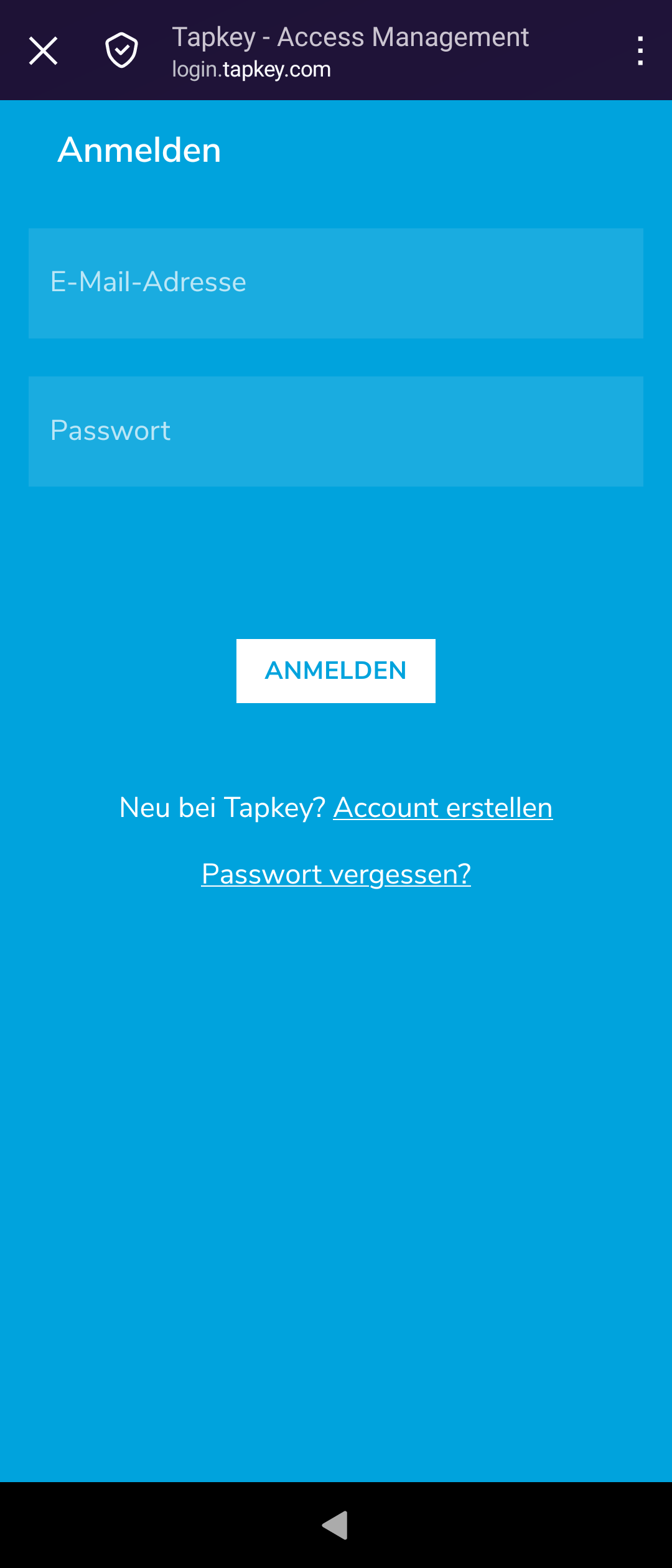Focus the Passwort field
Image resolution: width=672 pixels, height=1568 pixels.
click(336, 431)
